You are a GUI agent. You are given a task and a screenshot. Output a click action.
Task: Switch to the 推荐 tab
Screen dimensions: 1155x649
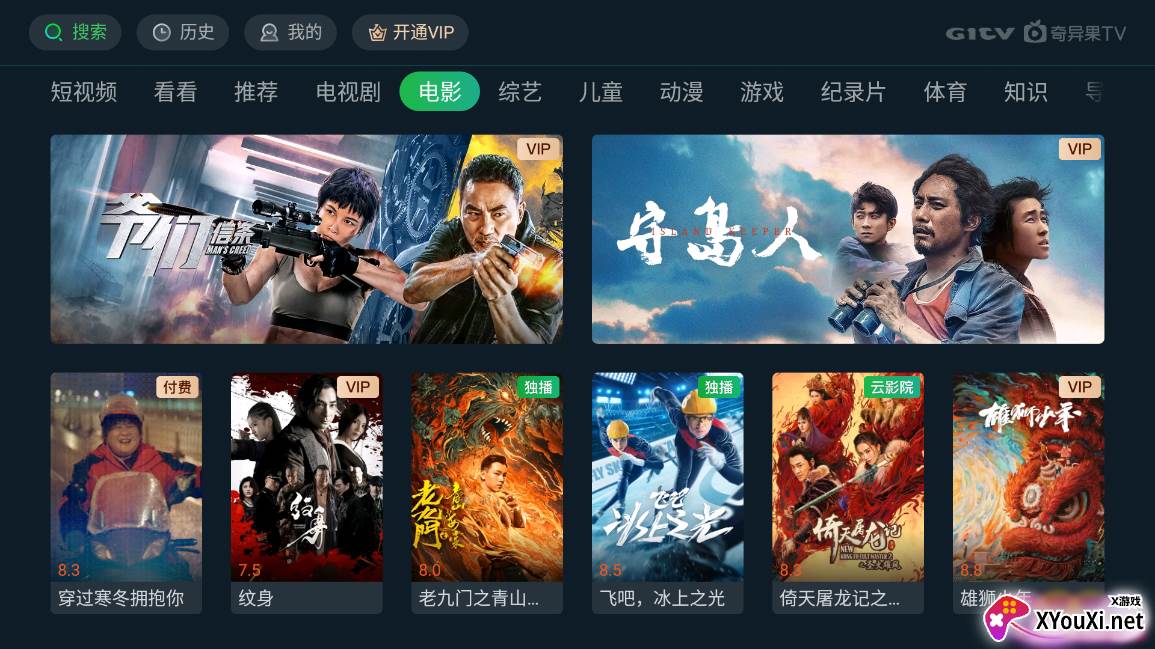coord(256,92)
